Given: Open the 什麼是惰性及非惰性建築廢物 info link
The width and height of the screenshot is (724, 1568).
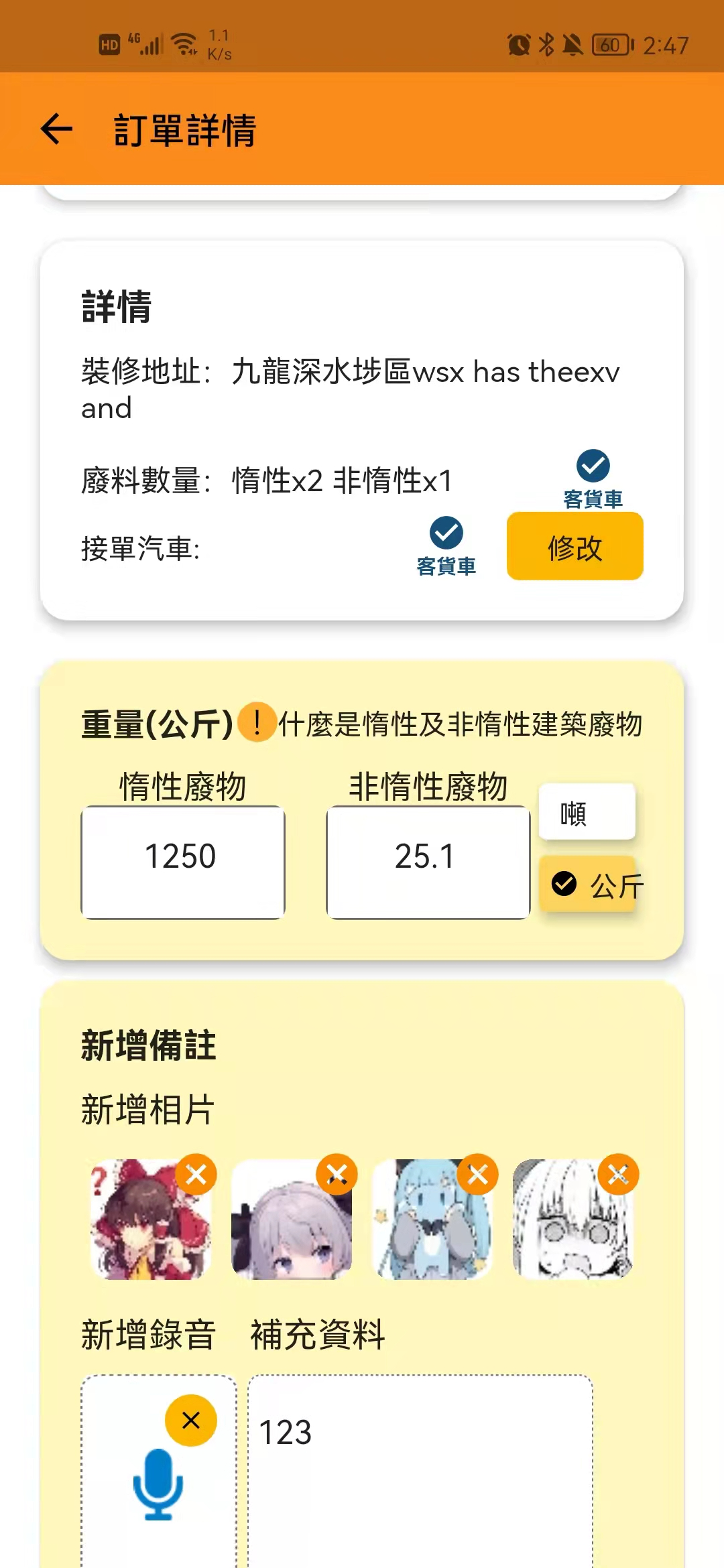Looking at the screenshot, I should pyautogui.click(x=460, y=724).
